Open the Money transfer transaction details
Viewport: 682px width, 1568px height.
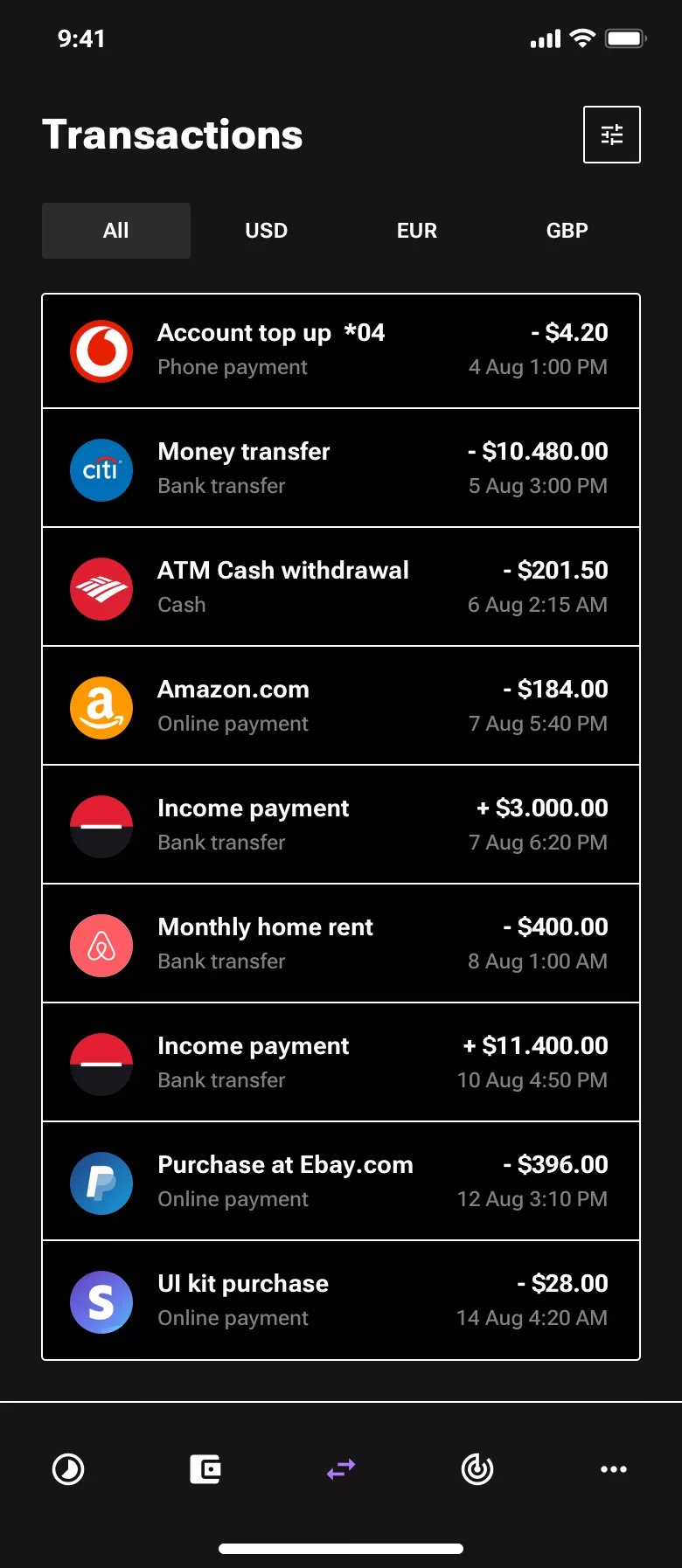coord(340,469)
